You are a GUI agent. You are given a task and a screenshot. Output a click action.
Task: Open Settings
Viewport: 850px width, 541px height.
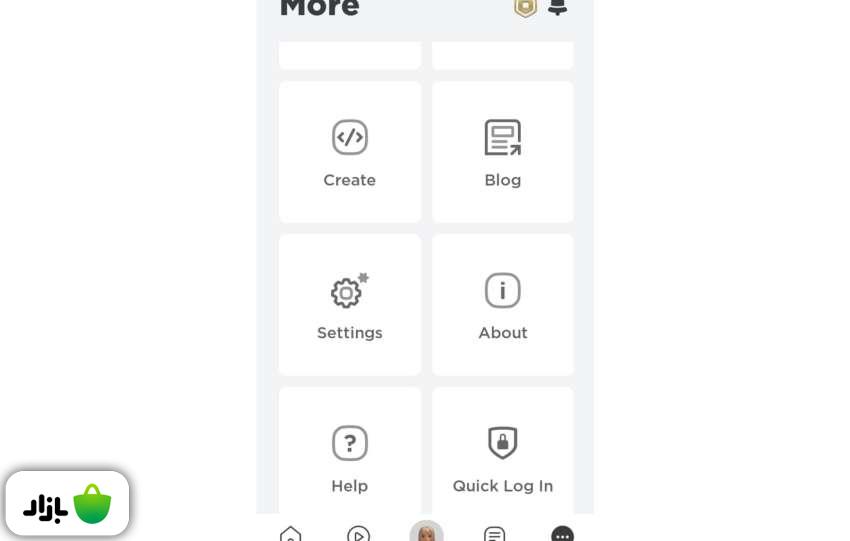click(x=349, y=305)
